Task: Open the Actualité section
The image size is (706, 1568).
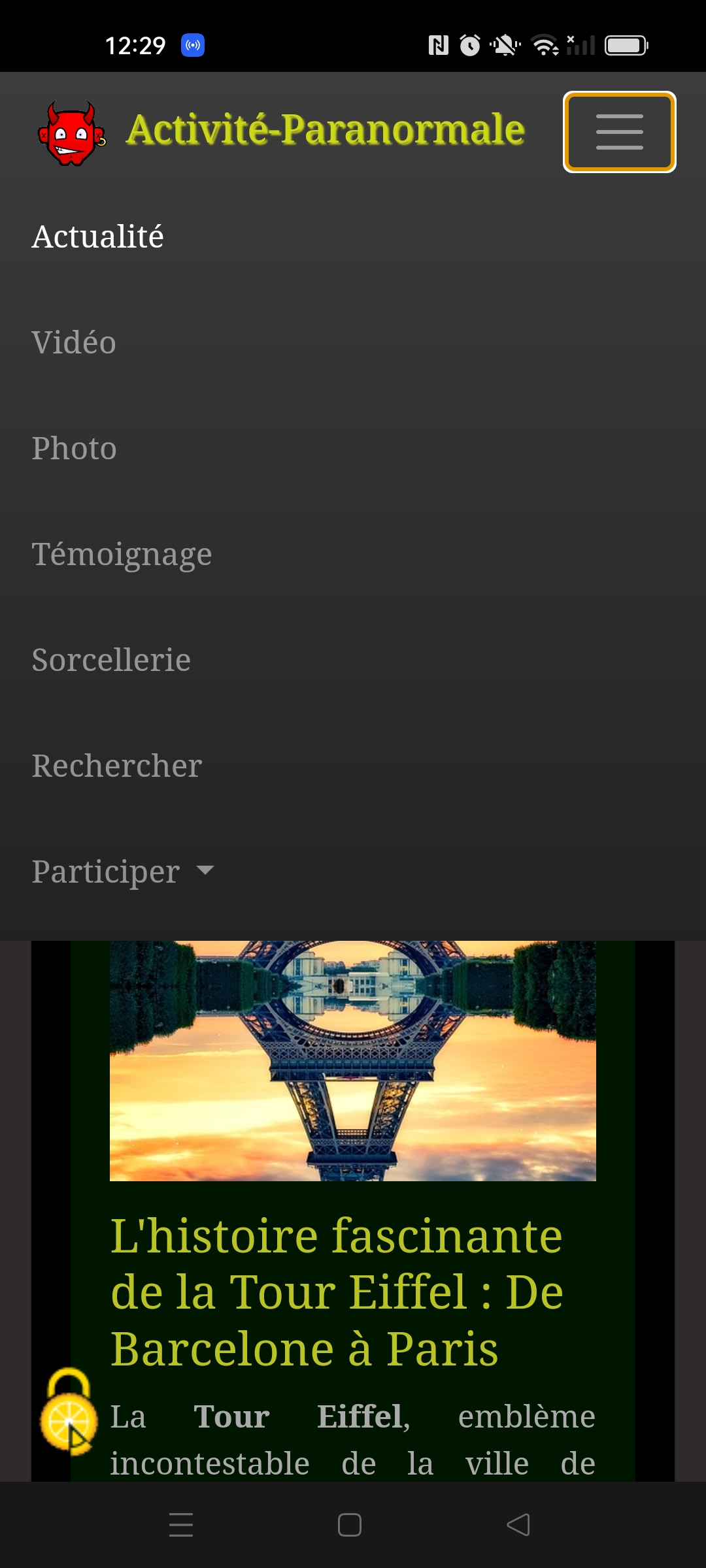Action: pyautogui.click(x=98, y=237)
